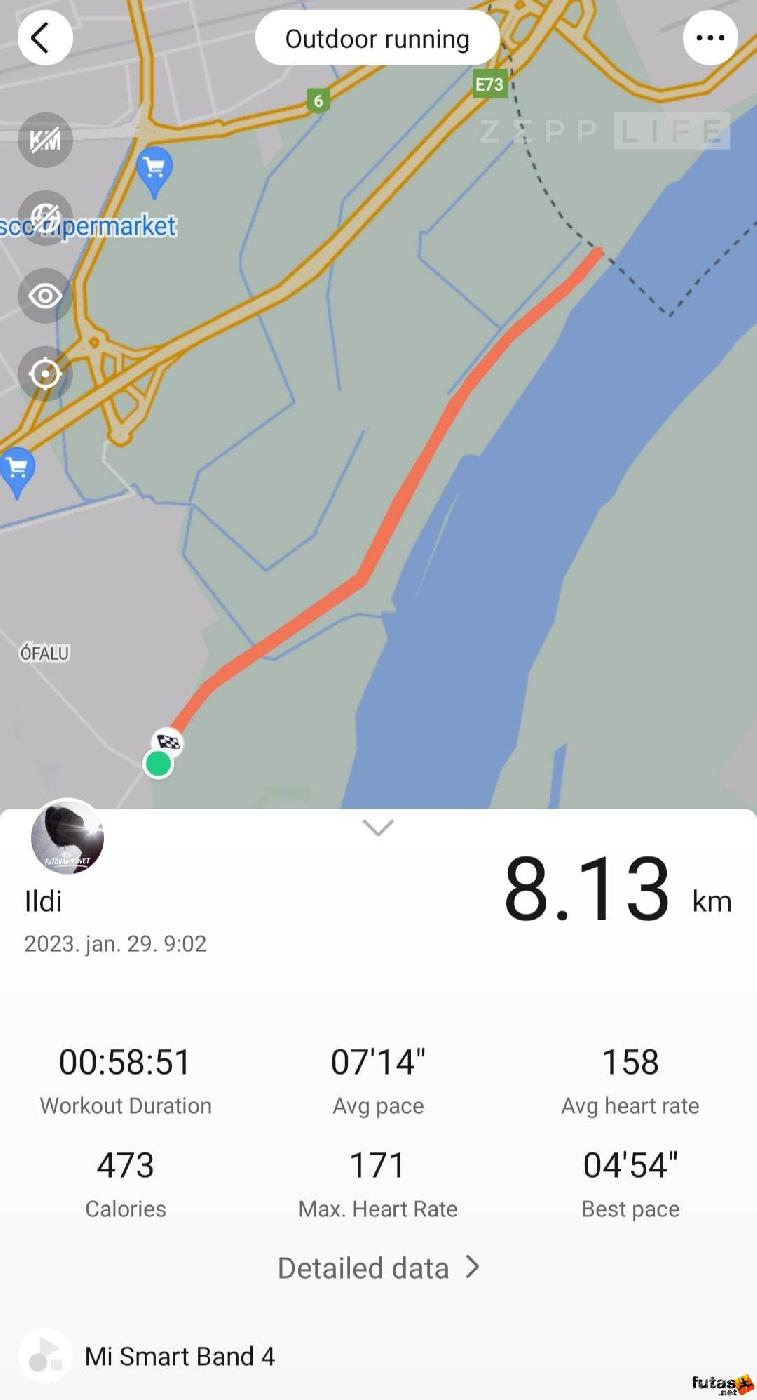The height and width of the screenshot is (1400, 757).
Task: Open Detailed data
Action: point(378,1268)
